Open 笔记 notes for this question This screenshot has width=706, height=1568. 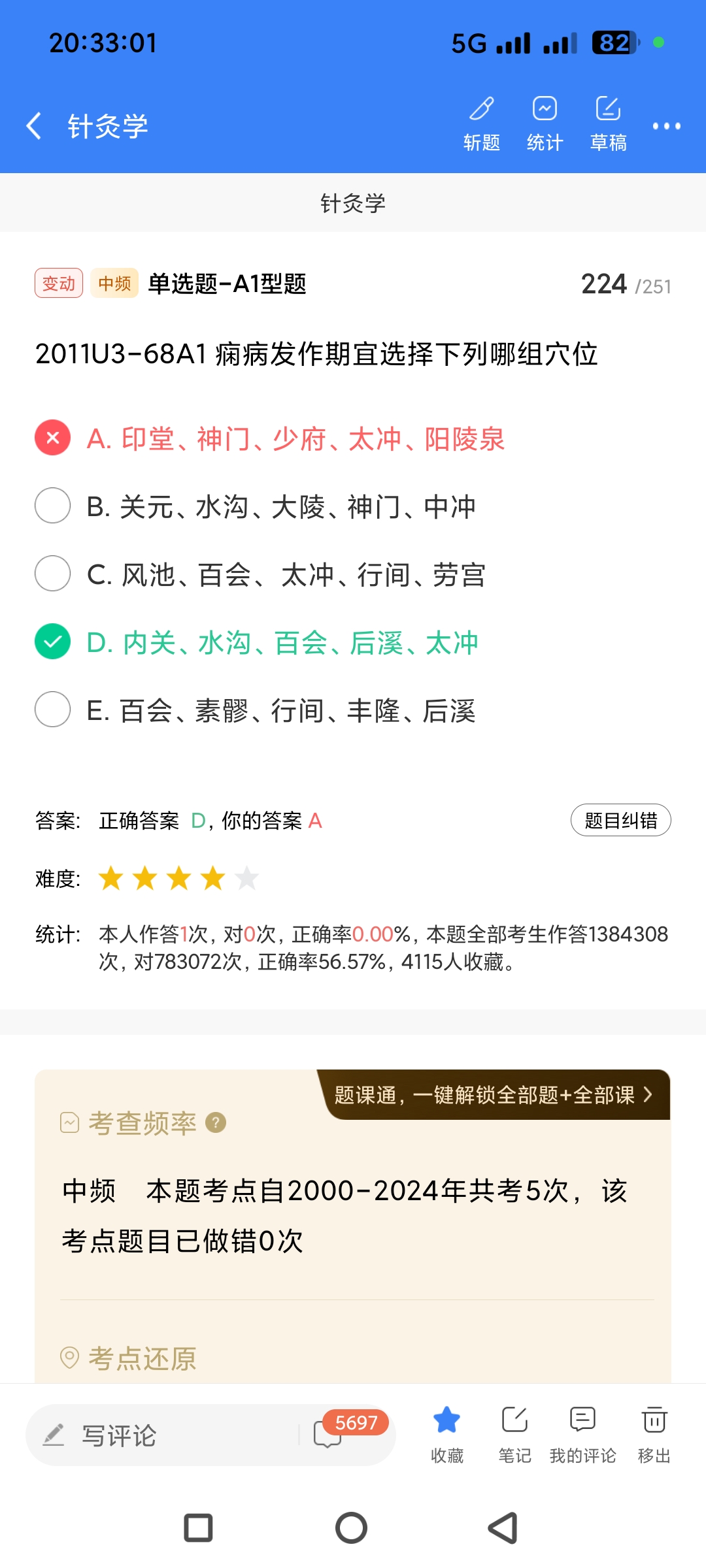coord(515,1434)
